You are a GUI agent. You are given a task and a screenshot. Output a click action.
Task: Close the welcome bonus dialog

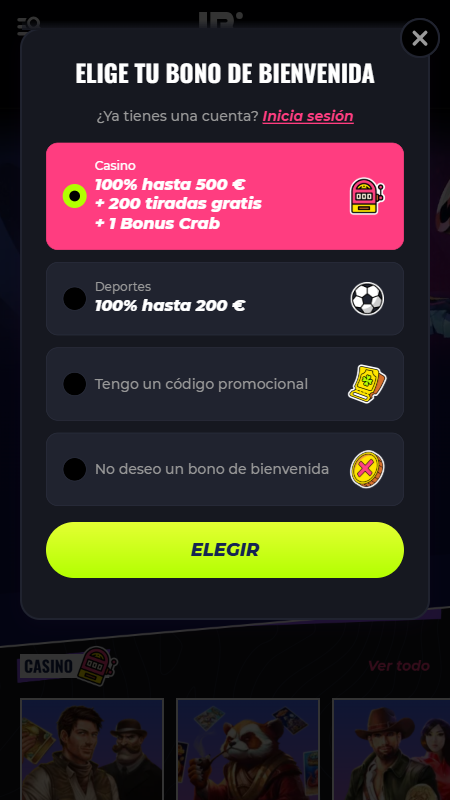click(420, 38)
